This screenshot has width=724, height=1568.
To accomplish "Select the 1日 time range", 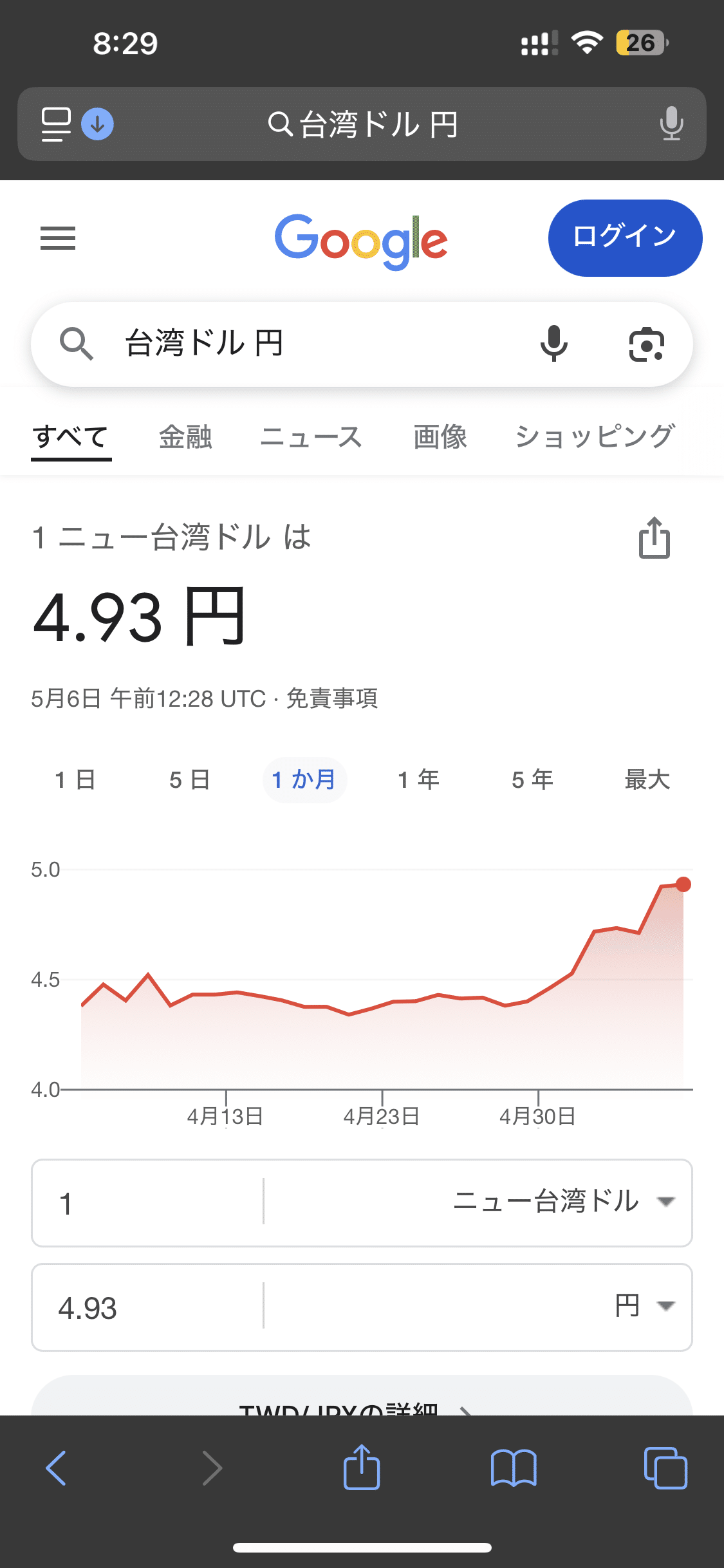I will coord(75,779).
